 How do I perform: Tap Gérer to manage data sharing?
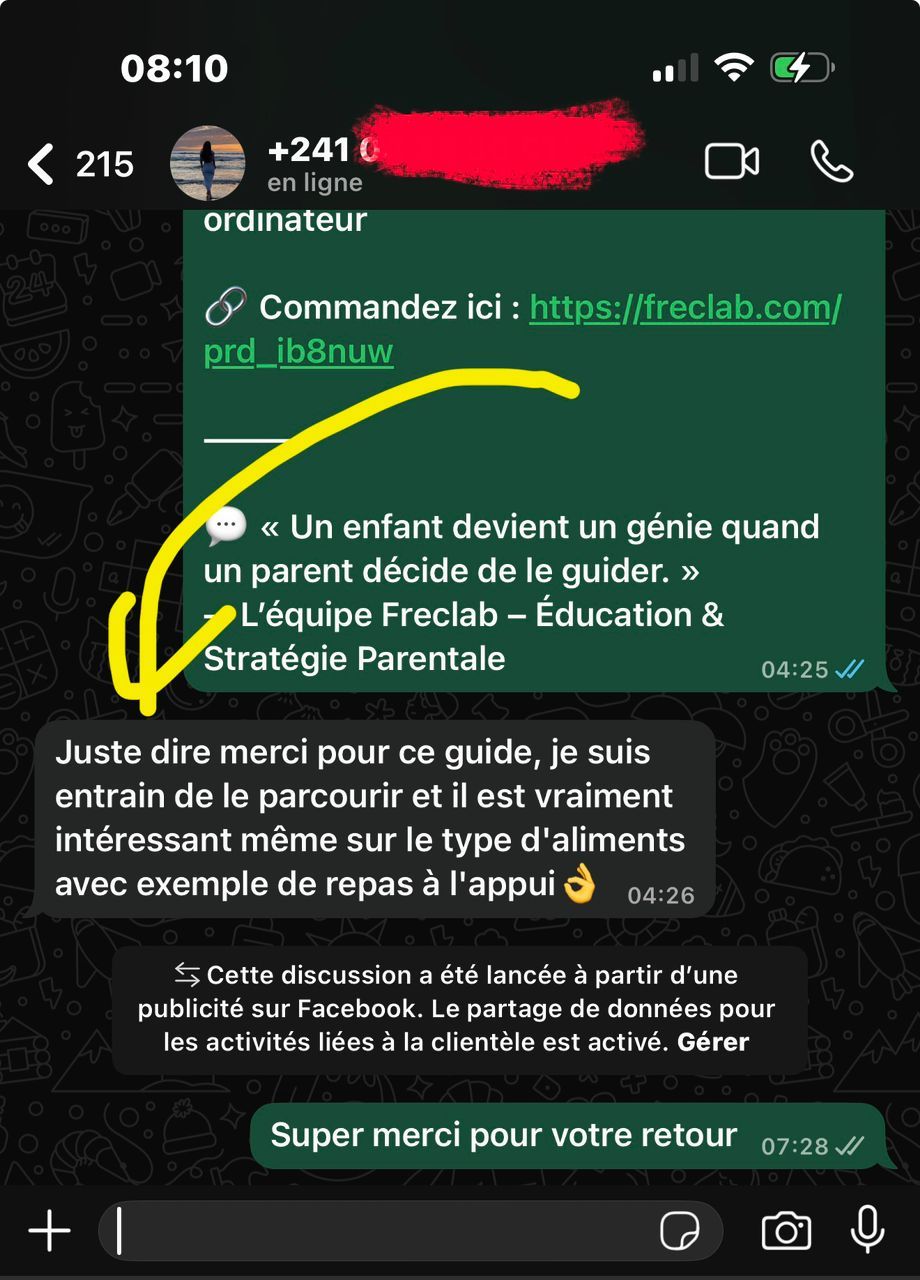(713, 1042)
